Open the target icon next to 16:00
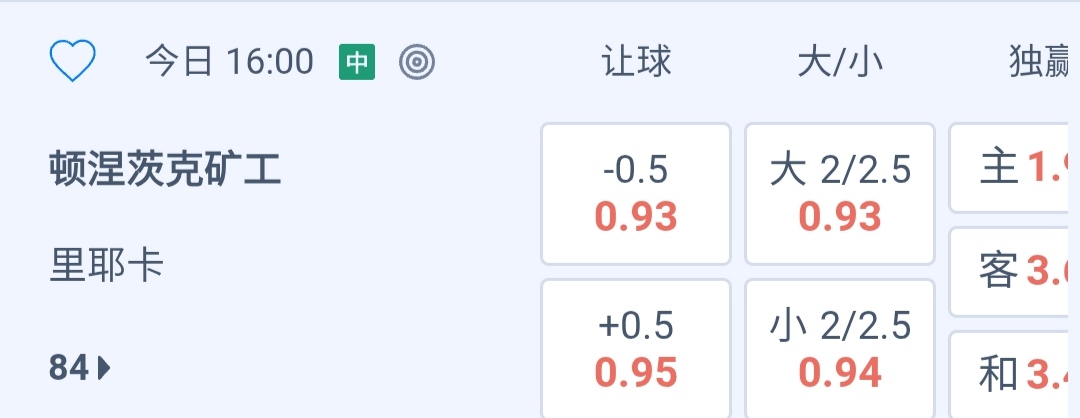 (416, 63)
